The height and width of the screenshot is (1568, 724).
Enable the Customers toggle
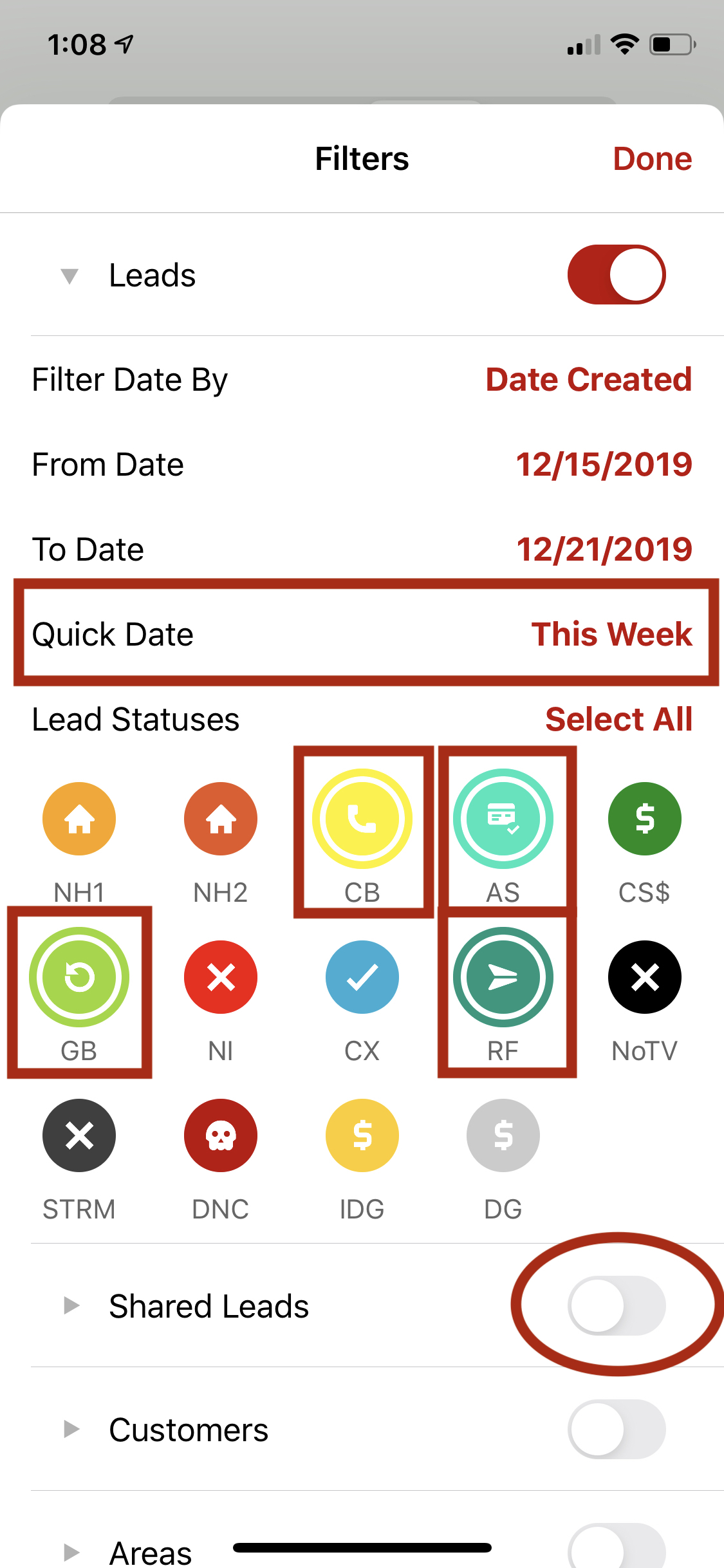(x=616, y=1429)
